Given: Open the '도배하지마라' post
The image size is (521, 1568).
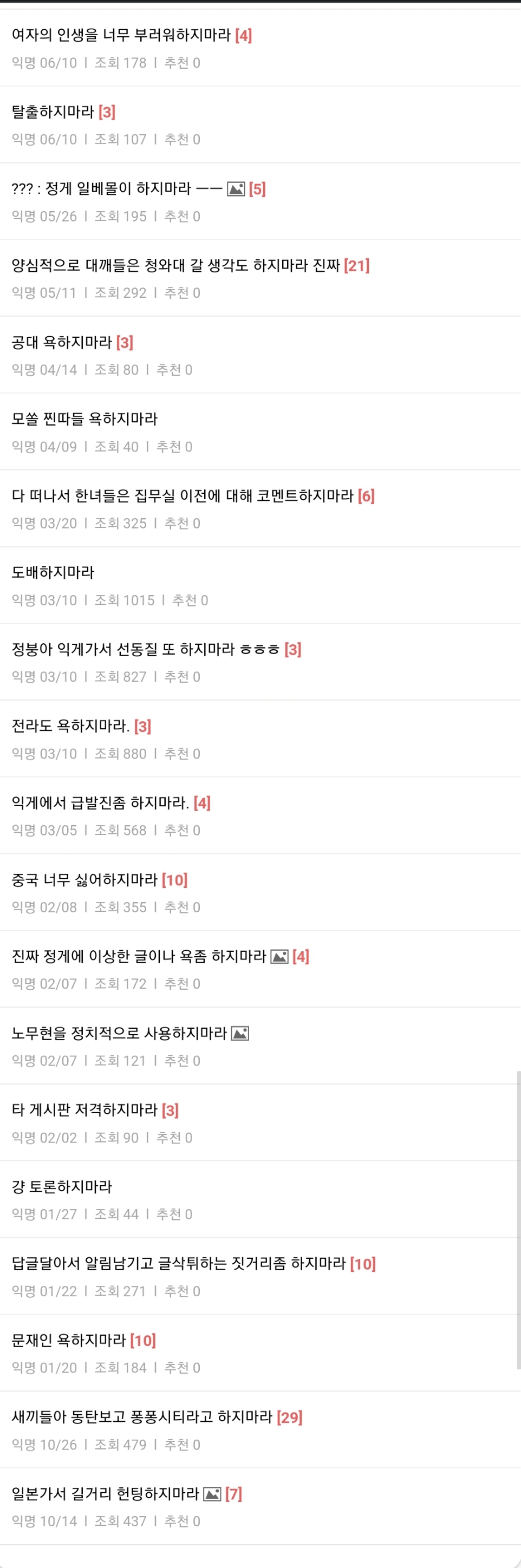Looking at the screenshot, I should (54, 572).
